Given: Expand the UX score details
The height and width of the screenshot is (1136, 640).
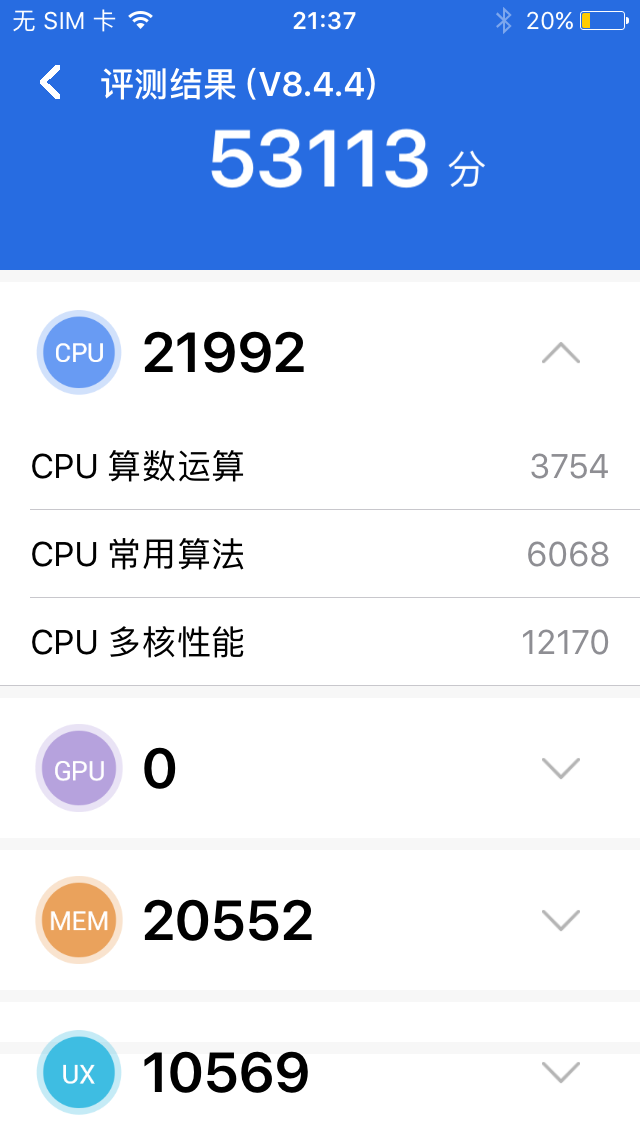Looking at the screenshot, I should [561, 1072].
